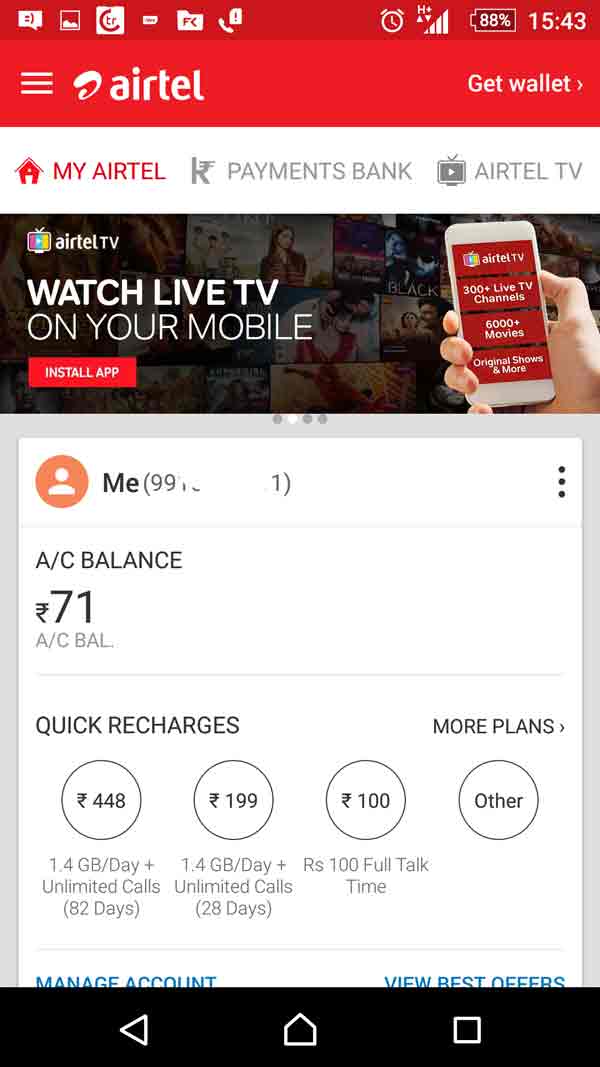This screenshot has height=1067, width=600.
Task: Go back using system back button
Action: (x=134, y=1029)
